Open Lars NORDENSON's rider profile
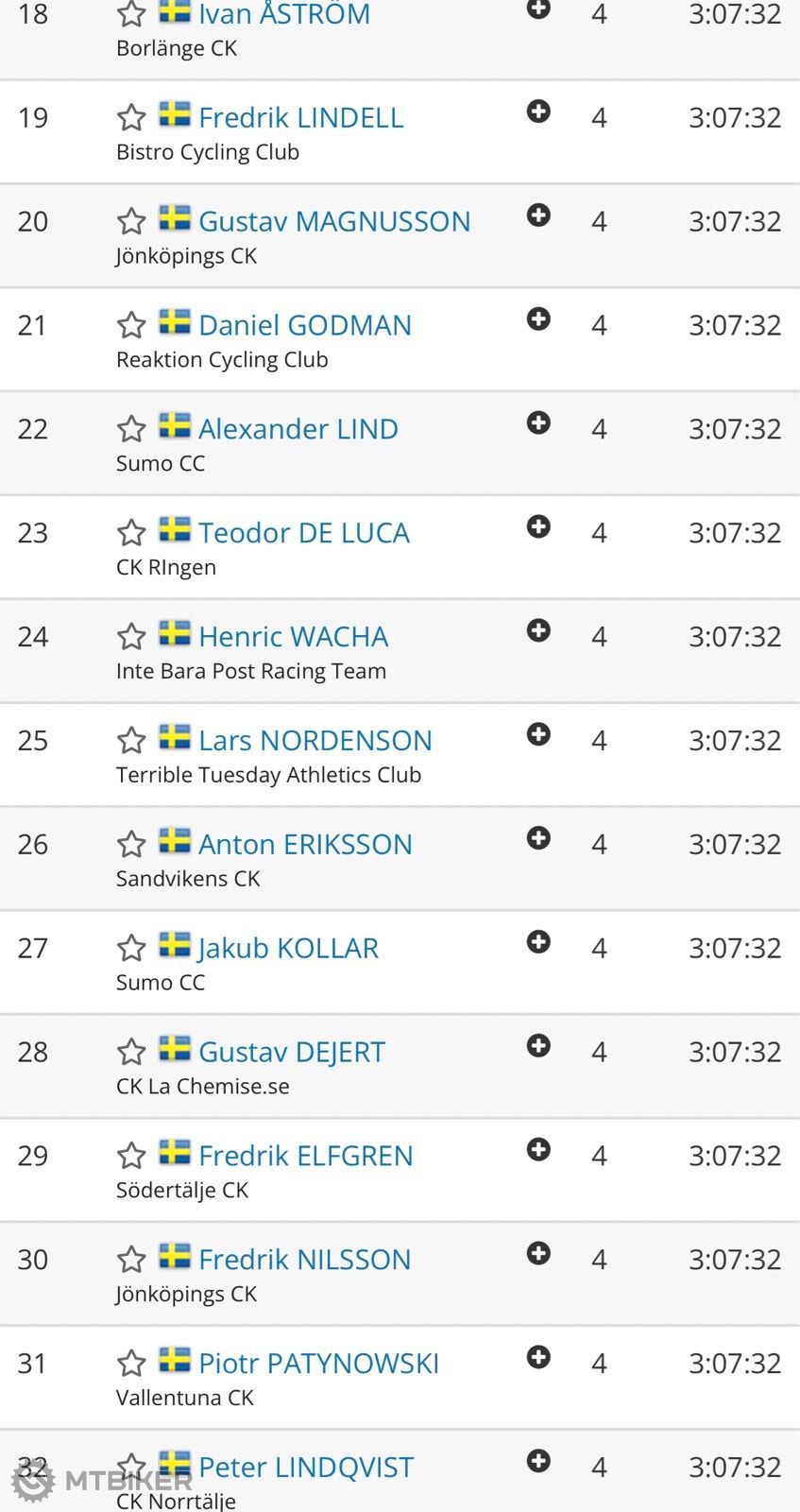 point(315,740)
